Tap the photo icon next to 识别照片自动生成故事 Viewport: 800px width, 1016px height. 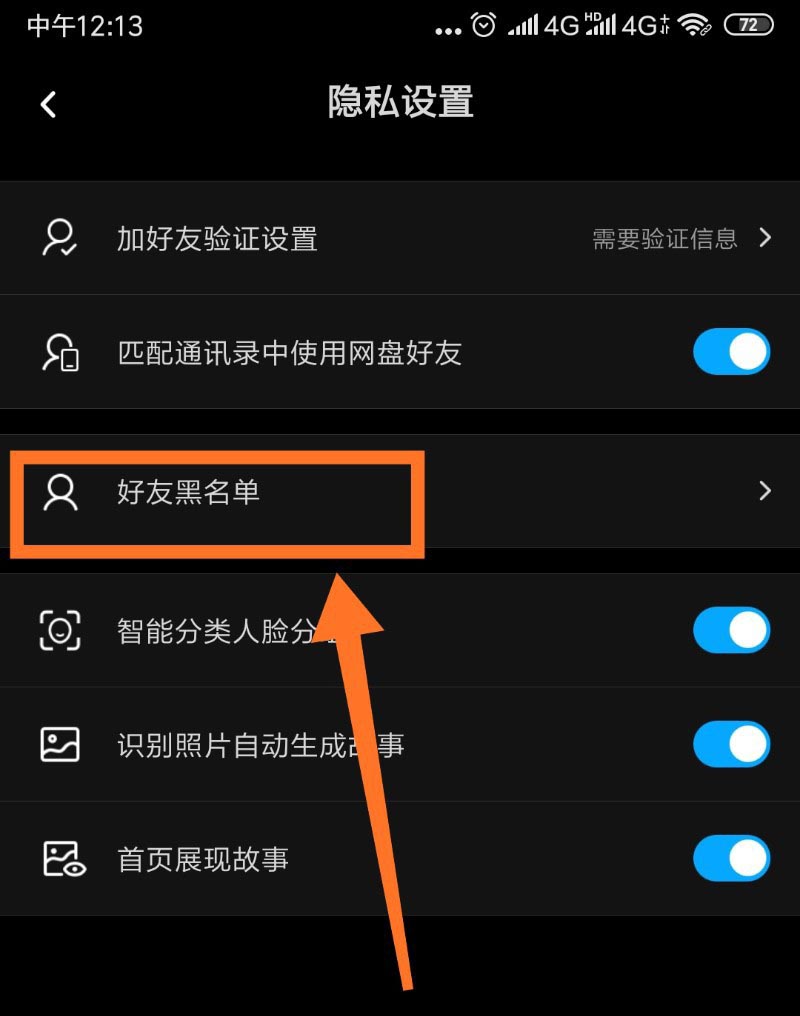[x=59, y=744]
